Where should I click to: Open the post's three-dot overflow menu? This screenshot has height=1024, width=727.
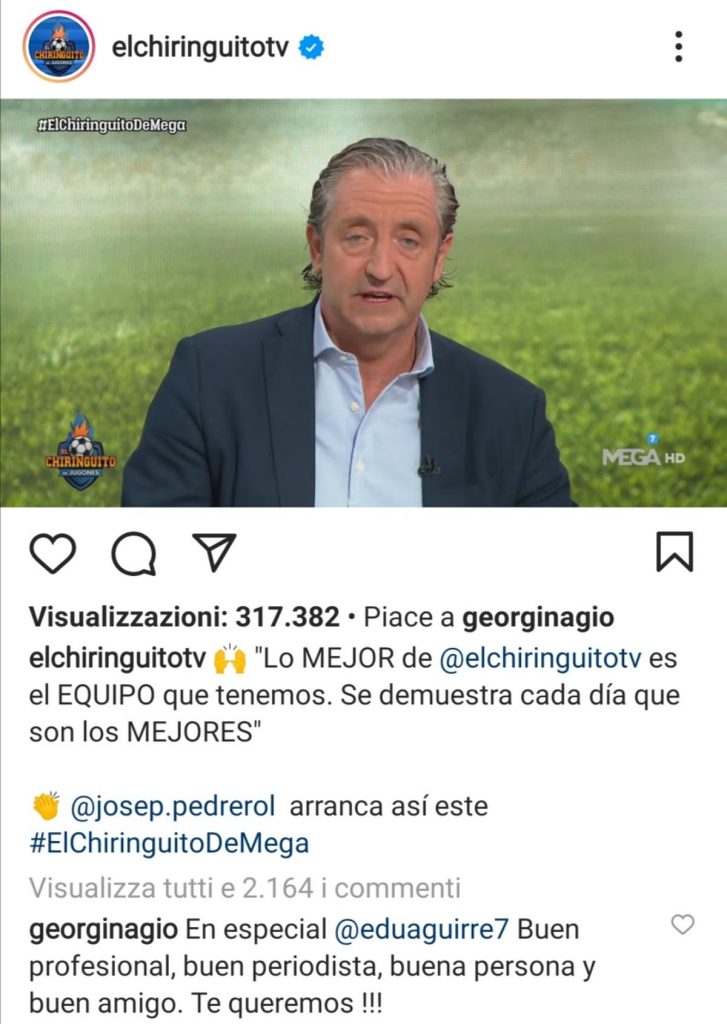(679, 46)
